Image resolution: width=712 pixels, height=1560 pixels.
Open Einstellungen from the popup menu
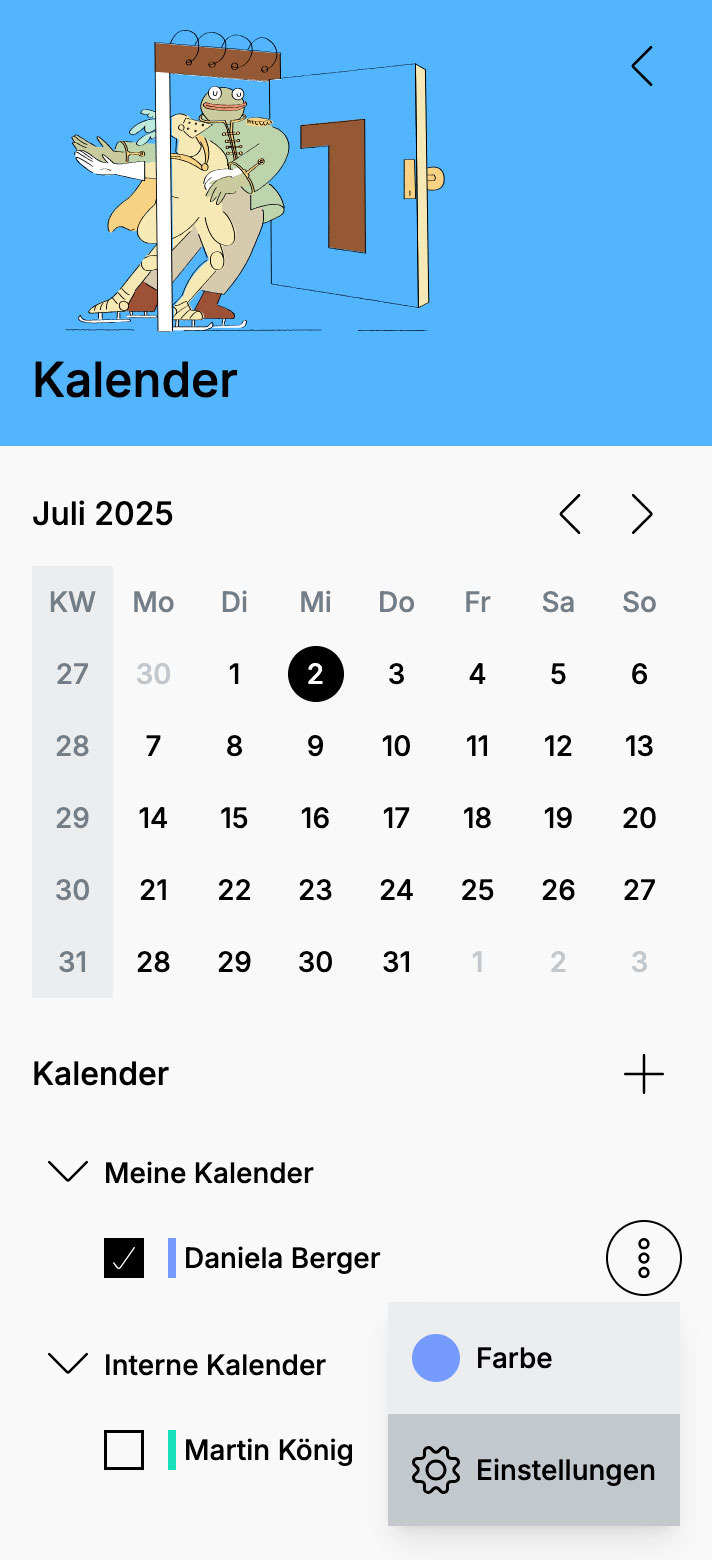(533, 1470)
